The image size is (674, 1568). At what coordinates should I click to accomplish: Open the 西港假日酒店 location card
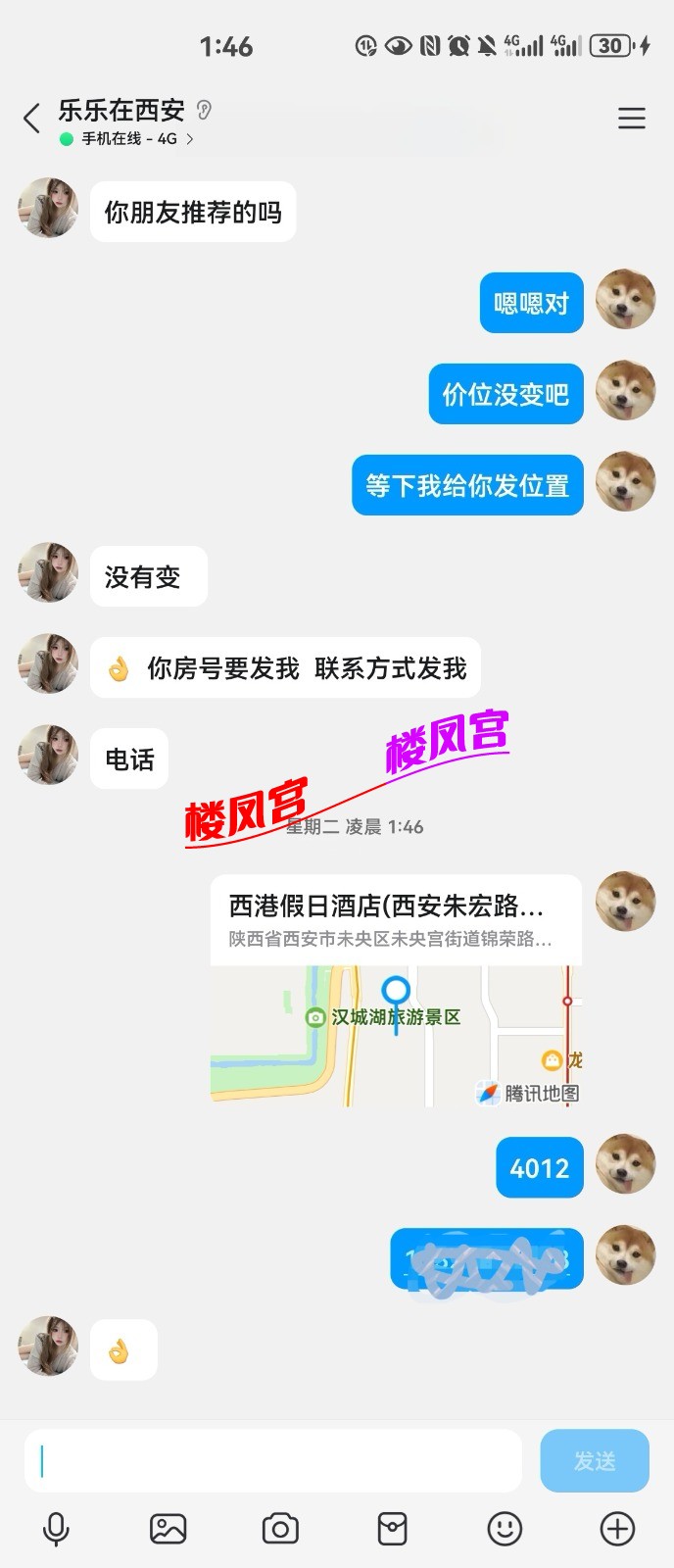pyautogui.click(x=396, y=990)
